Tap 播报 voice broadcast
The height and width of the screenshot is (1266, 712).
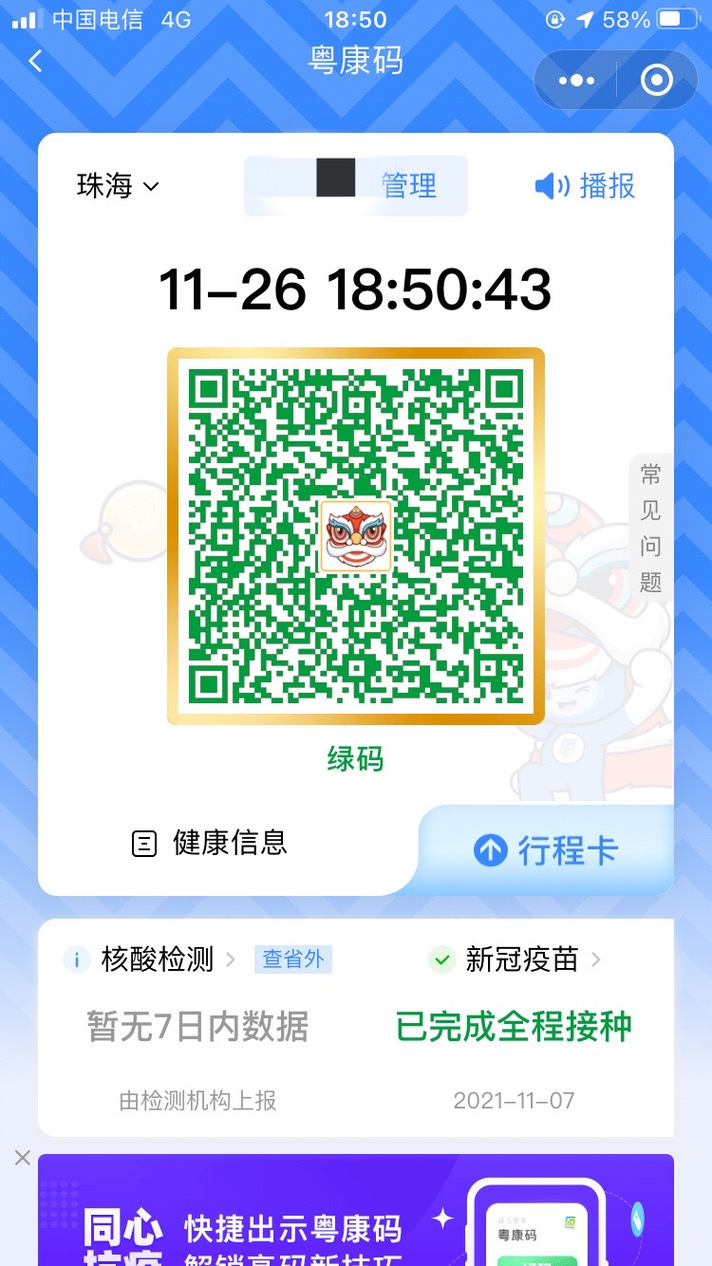pyautogui.click(x=585, y=186)
